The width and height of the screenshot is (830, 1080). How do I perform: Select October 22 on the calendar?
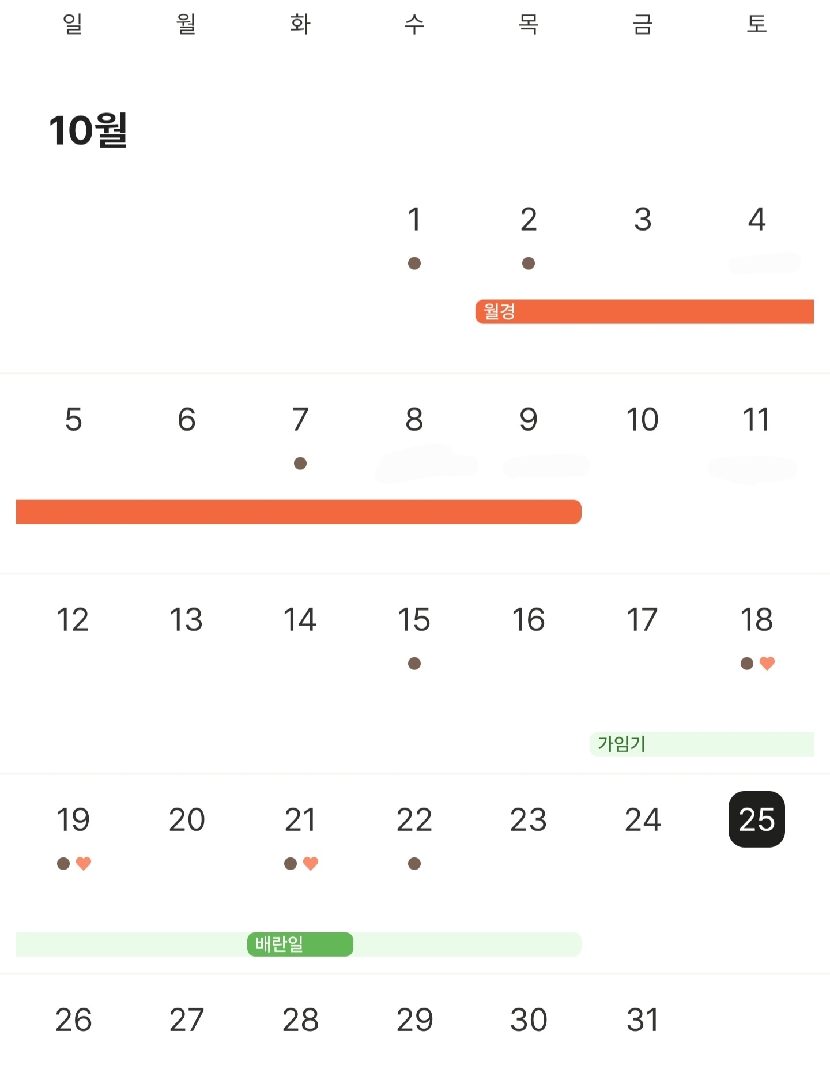414,820
